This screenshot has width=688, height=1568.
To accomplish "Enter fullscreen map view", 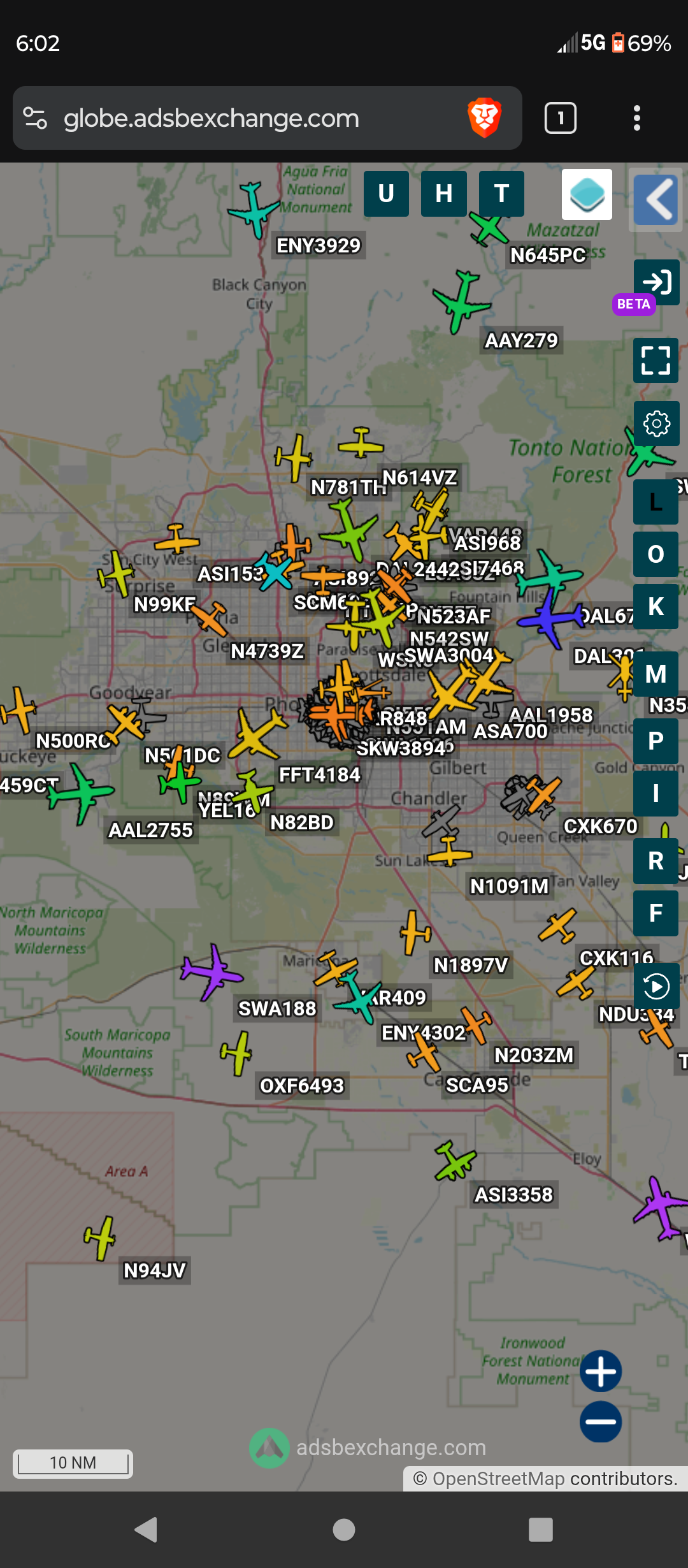I will 656,360.
